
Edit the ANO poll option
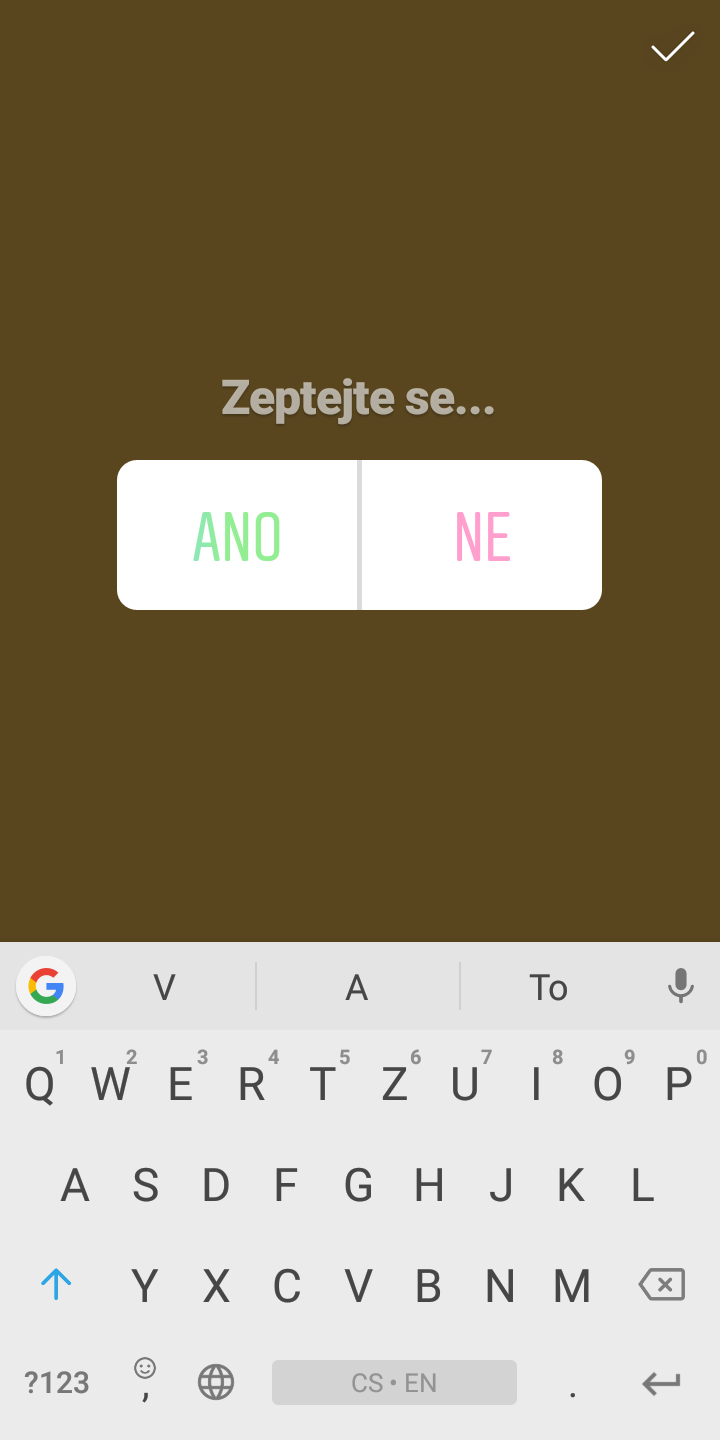(237, 535)
